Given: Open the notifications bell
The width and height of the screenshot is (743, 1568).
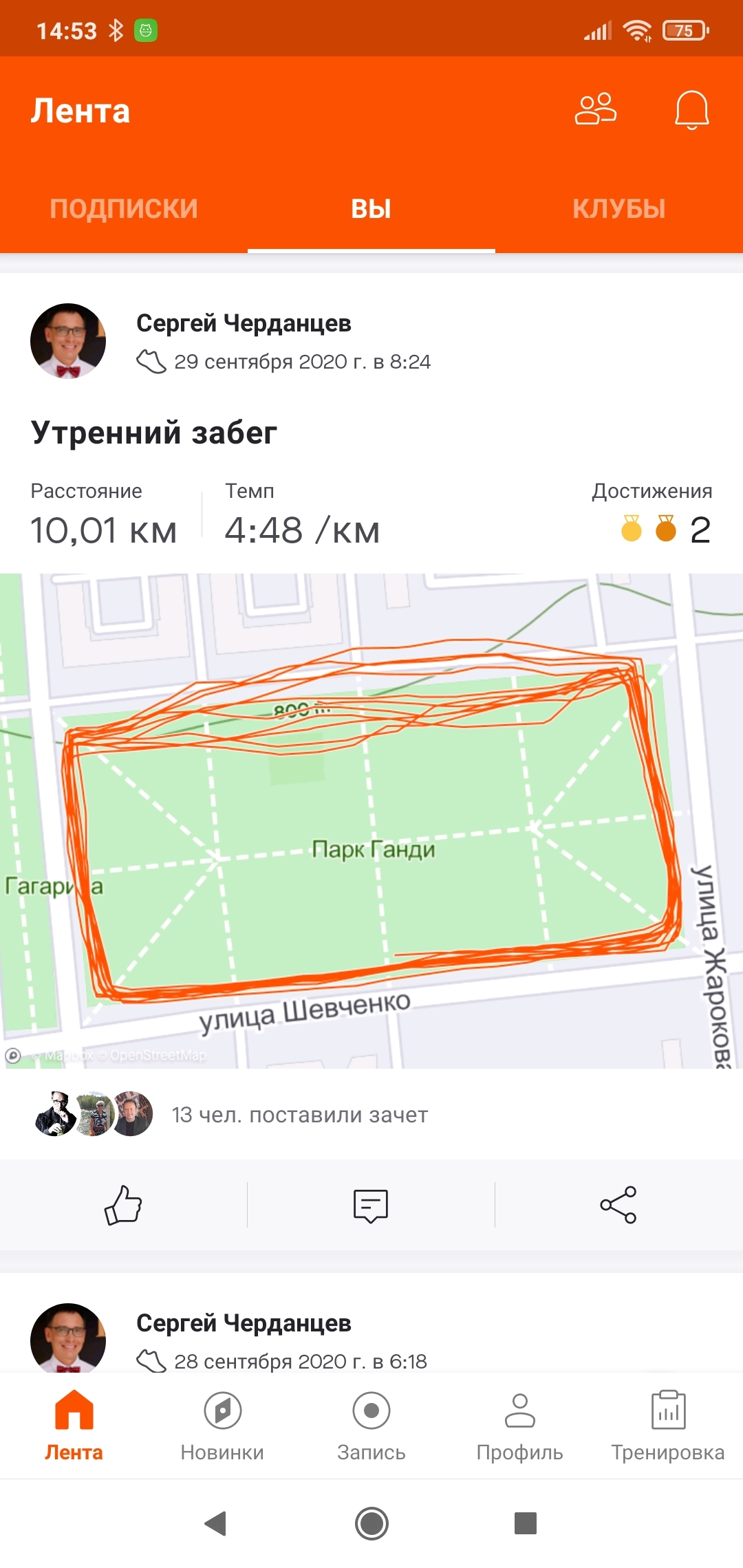Looking at the screenshot, I should click(x=691, y=109).
